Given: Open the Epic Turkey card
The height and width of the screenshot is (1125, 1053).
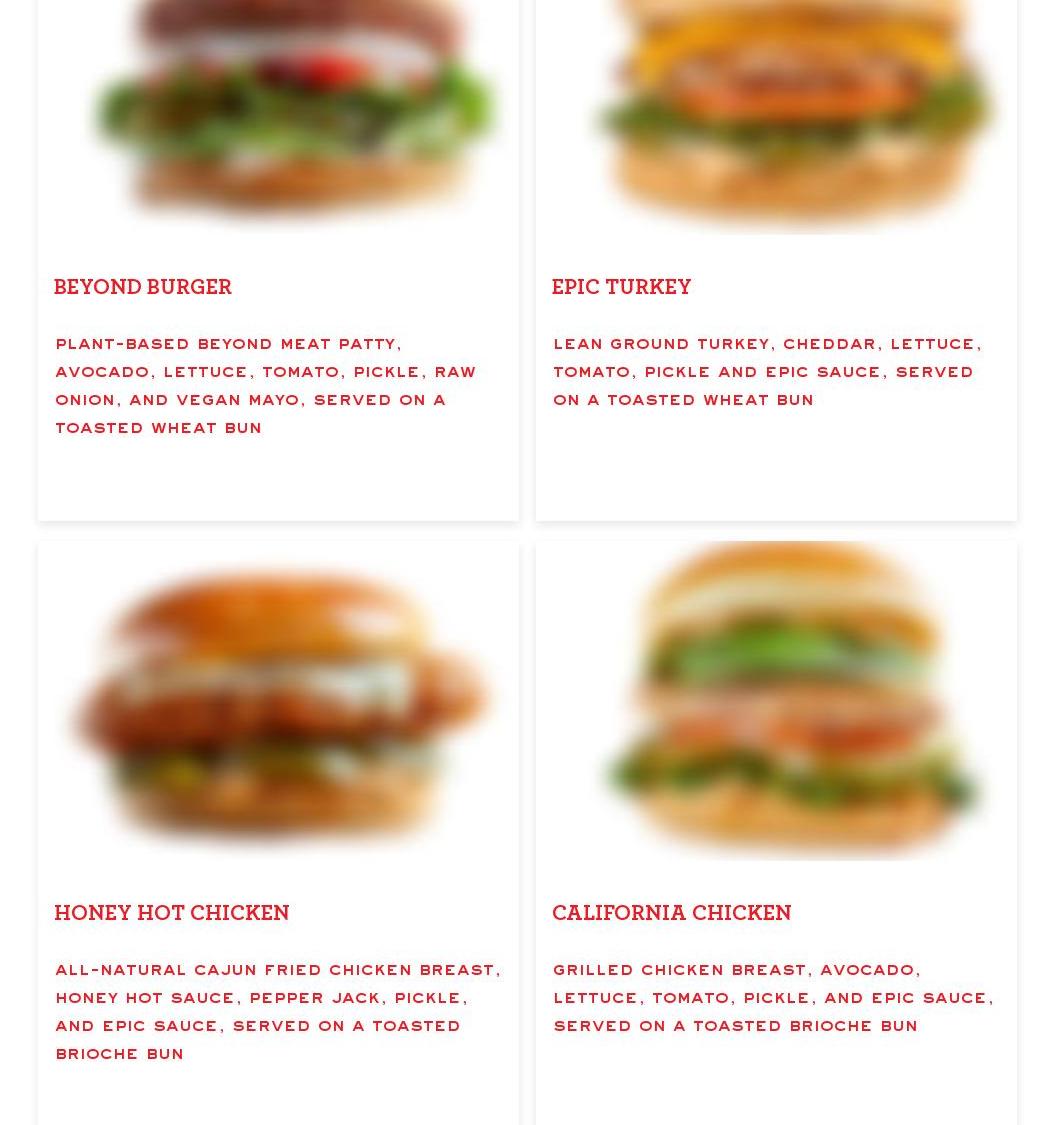Looking at the screenshot, I should coord(621,288).
